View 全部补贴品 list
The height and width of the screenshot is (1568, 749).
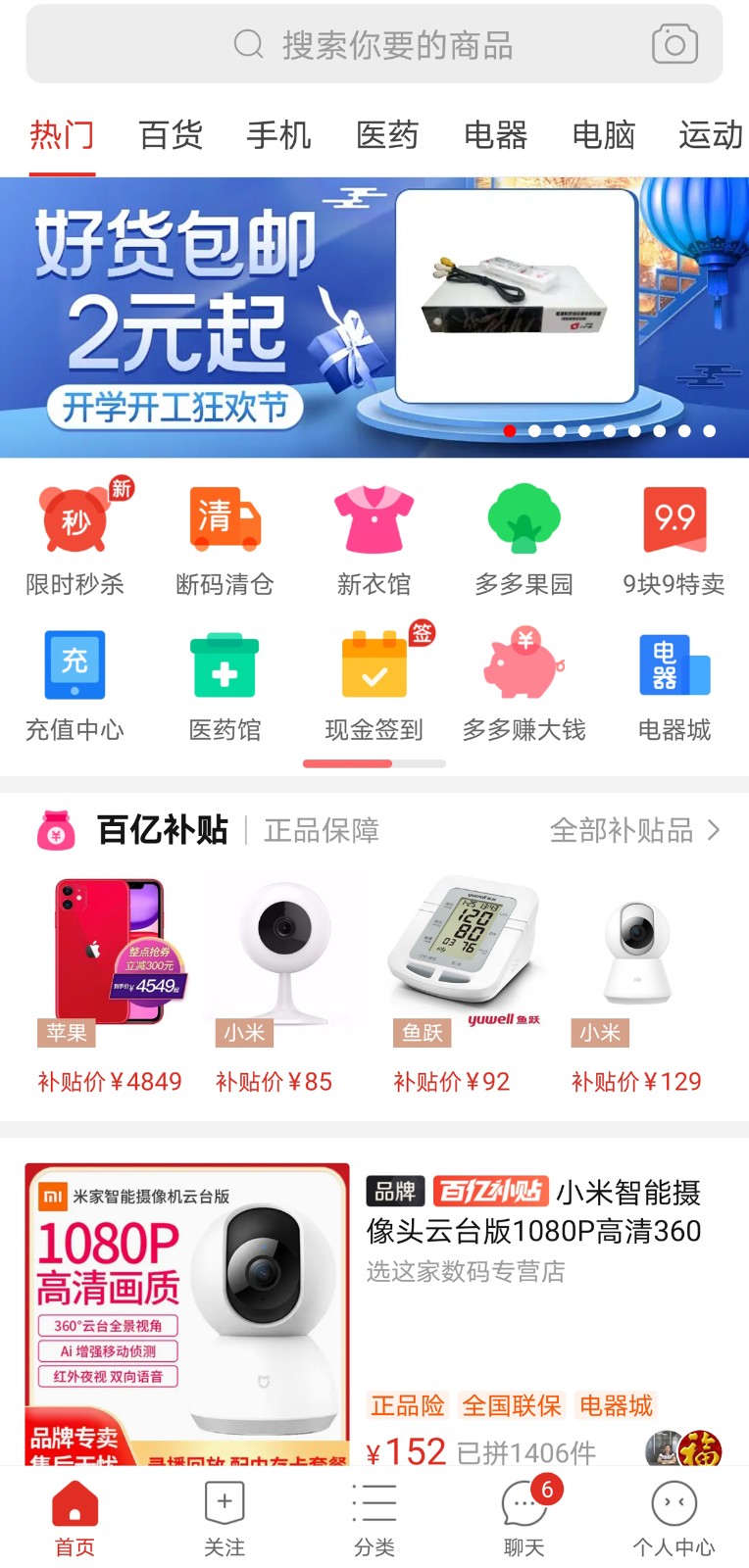tap(635, 830)
